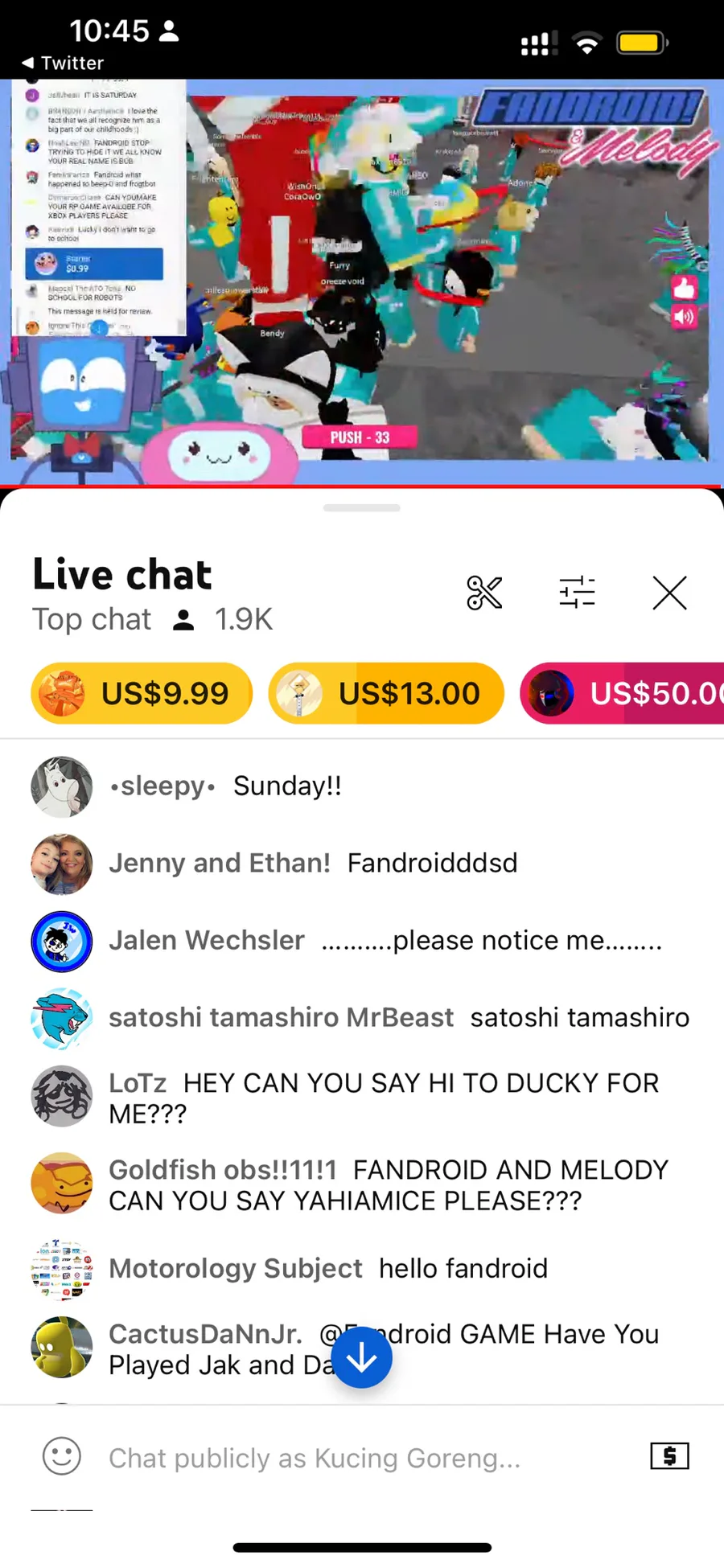The height and width of the screenshot is (1568, 724).
Task: Tap the live video player
Action: [362, 281]
